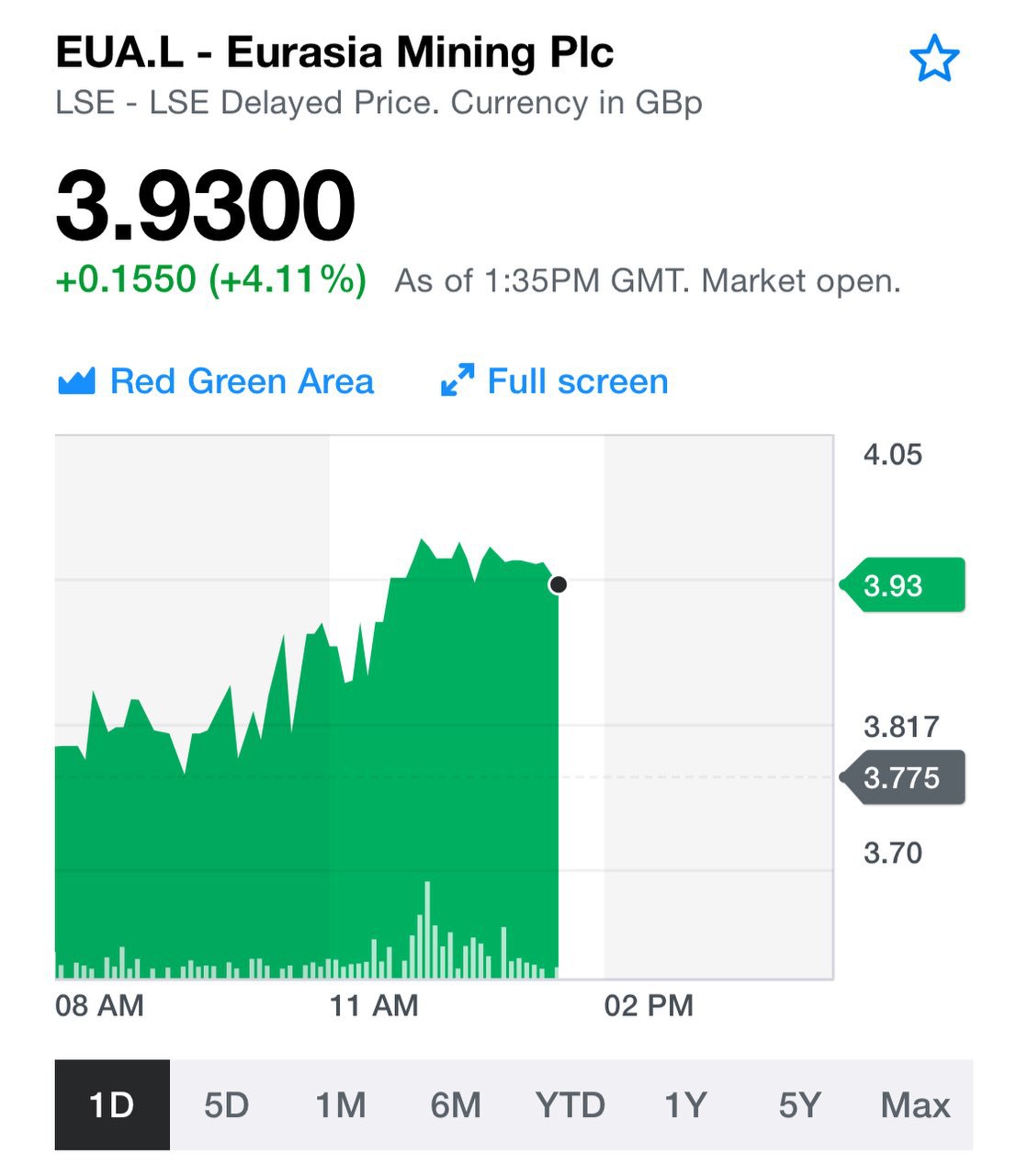Switch to the 5Y range
The image size is (1028, 1176).
pos(799,1104)
